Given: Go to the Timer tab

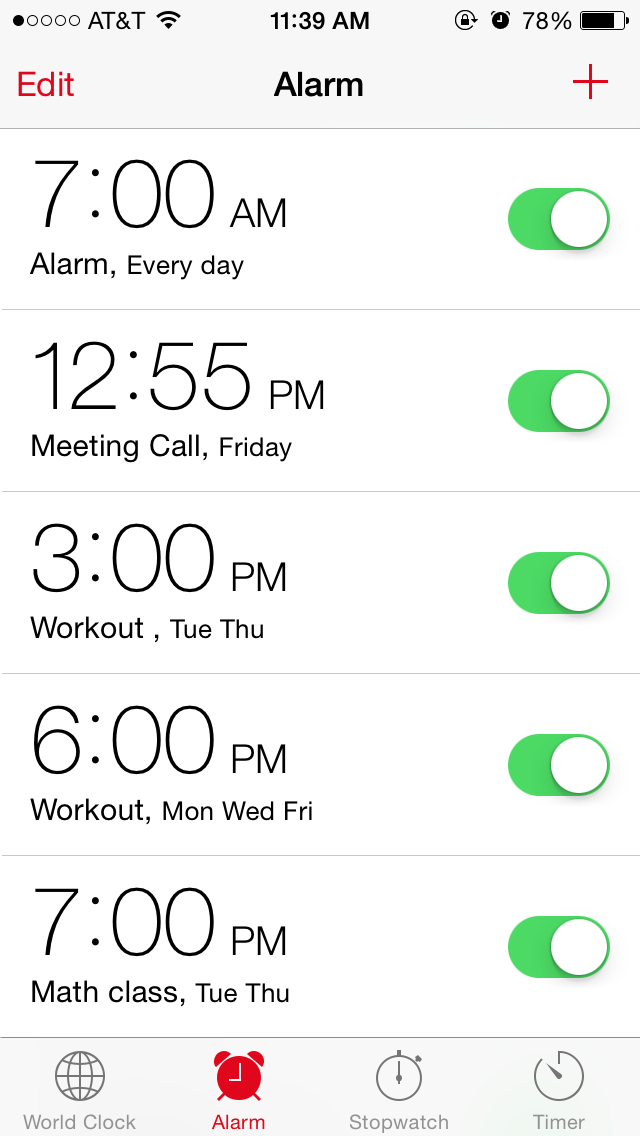Looking at the screenshot, I should pyautogui.click(x=559, y=1090).
